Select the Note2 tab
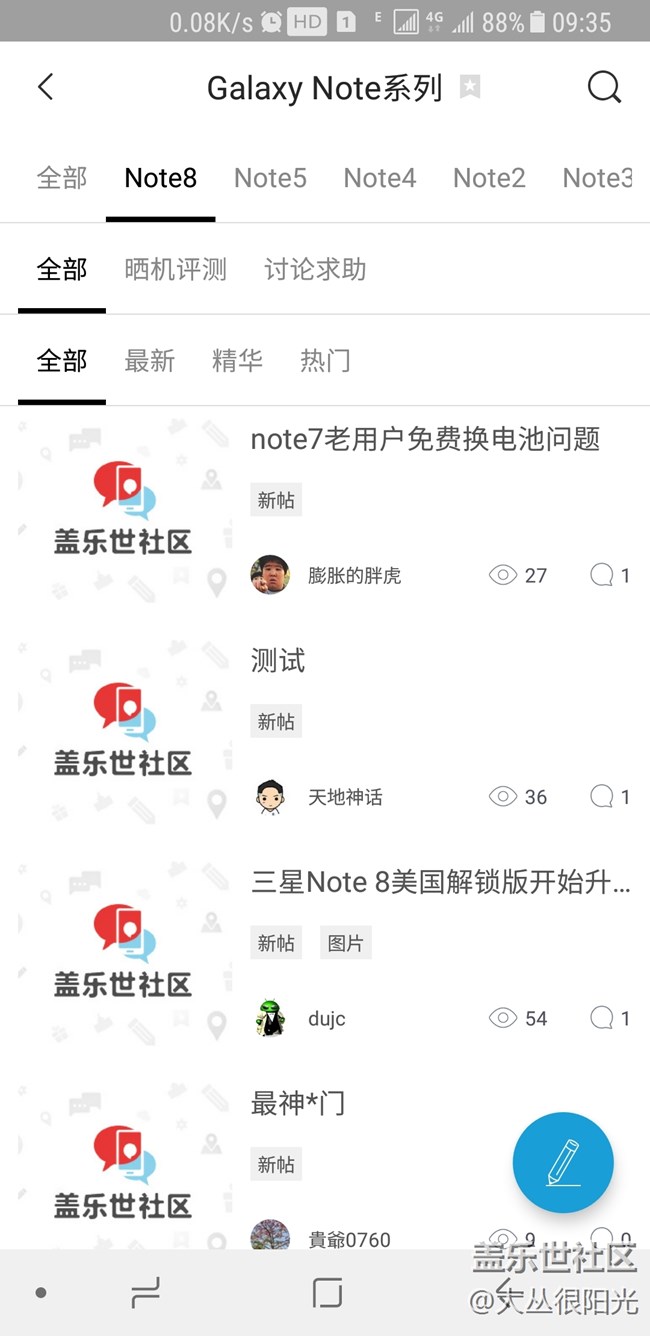Screen dimensions: 650x1336 pos(489,178)
